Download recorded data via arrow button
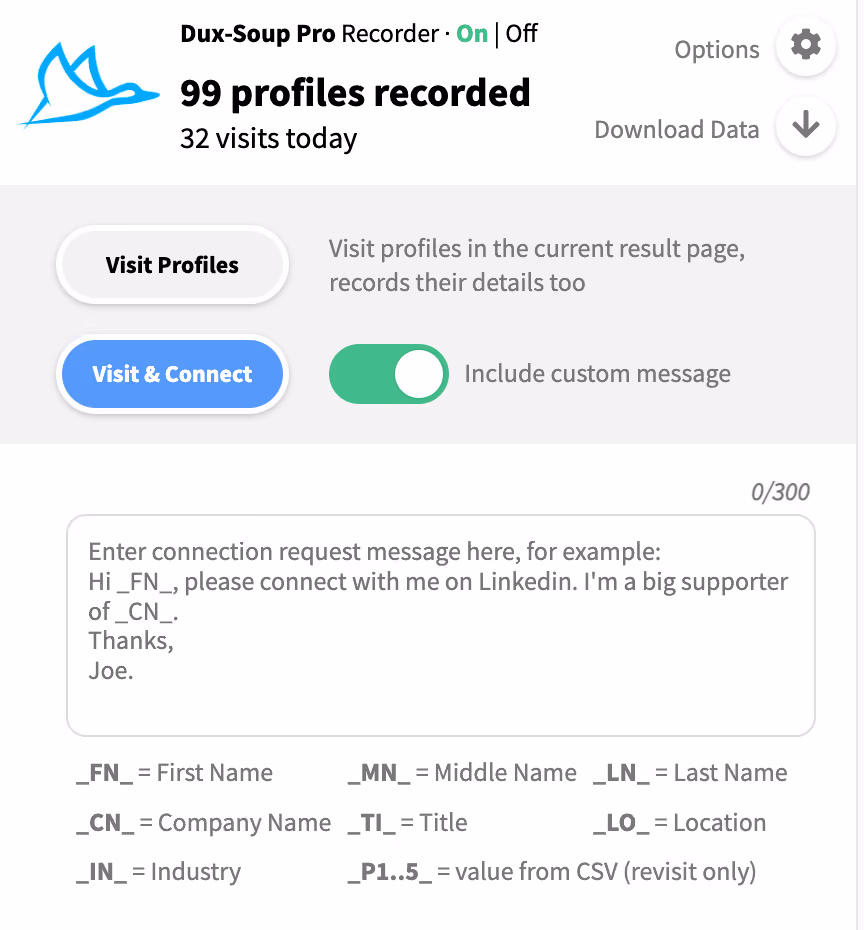Image resolution: width=864 pixels, height=930 pixels. pyautogui.click(x=805, y=126)
